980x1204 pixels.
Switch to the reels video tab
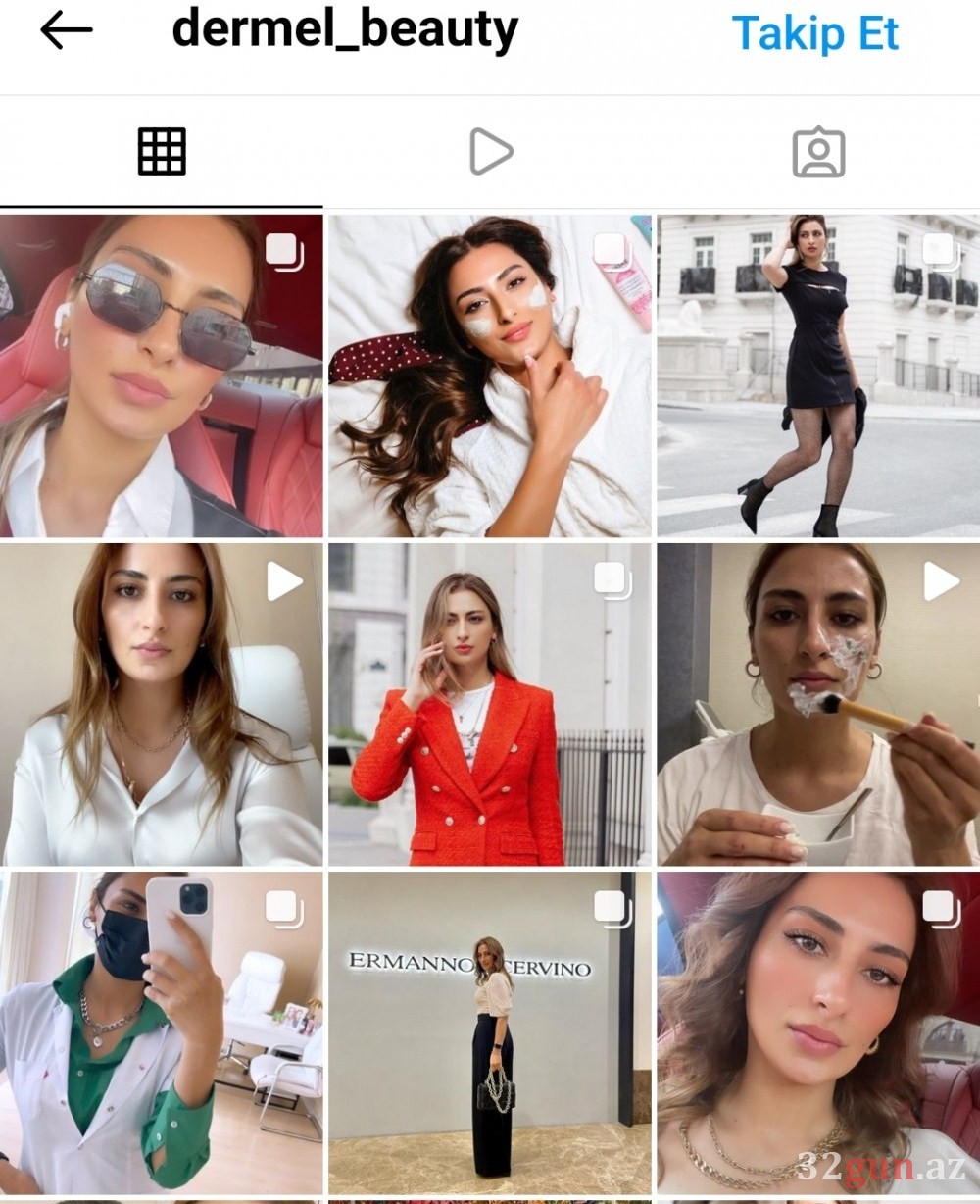490,152
